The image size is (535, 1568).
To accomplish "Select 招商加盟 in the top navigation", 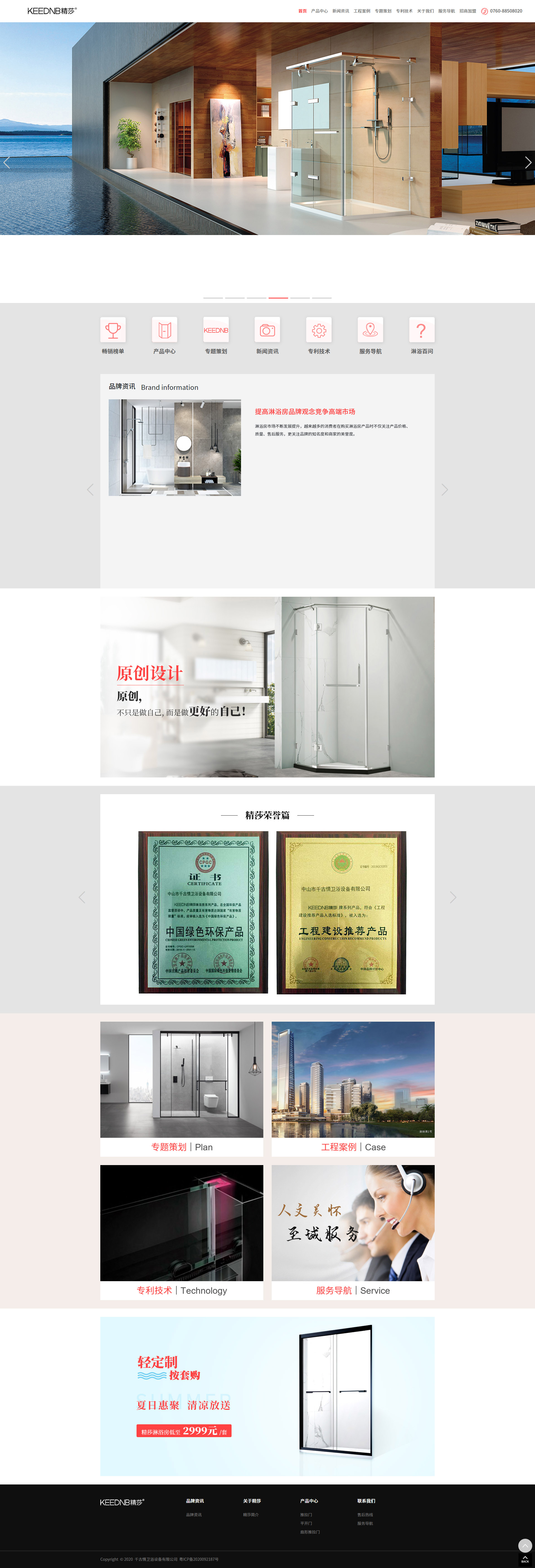I will [467, 11].
